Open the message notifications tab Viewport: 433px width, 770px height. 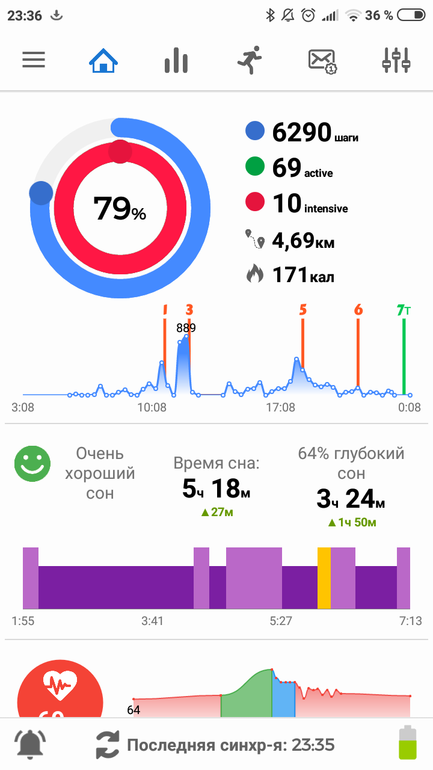(x=322, y=61)
